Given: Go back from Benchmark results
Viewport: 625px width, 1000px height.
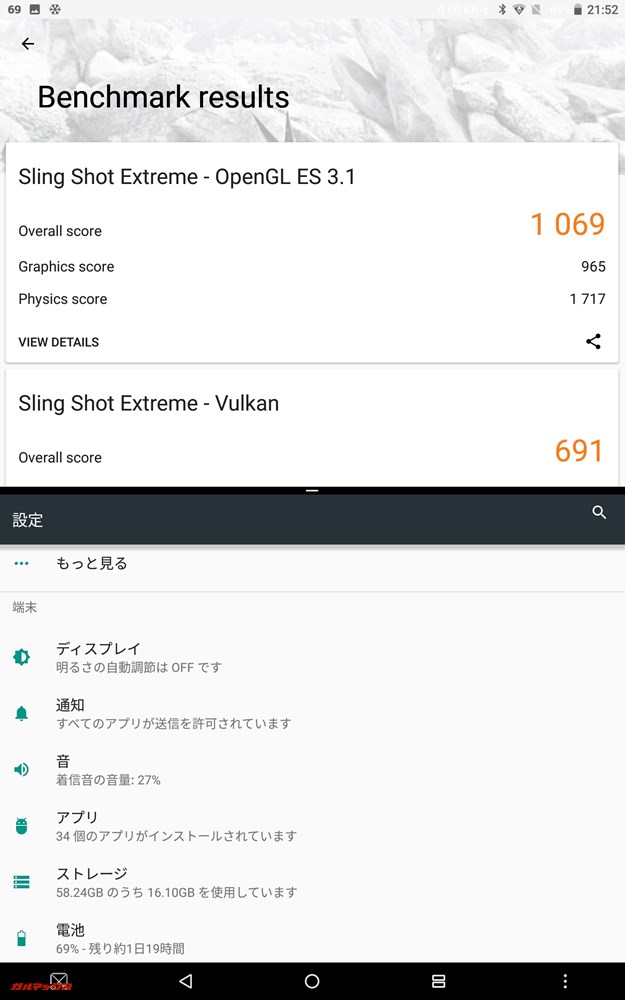Looking at the screenshot, I should coord(28,44).
